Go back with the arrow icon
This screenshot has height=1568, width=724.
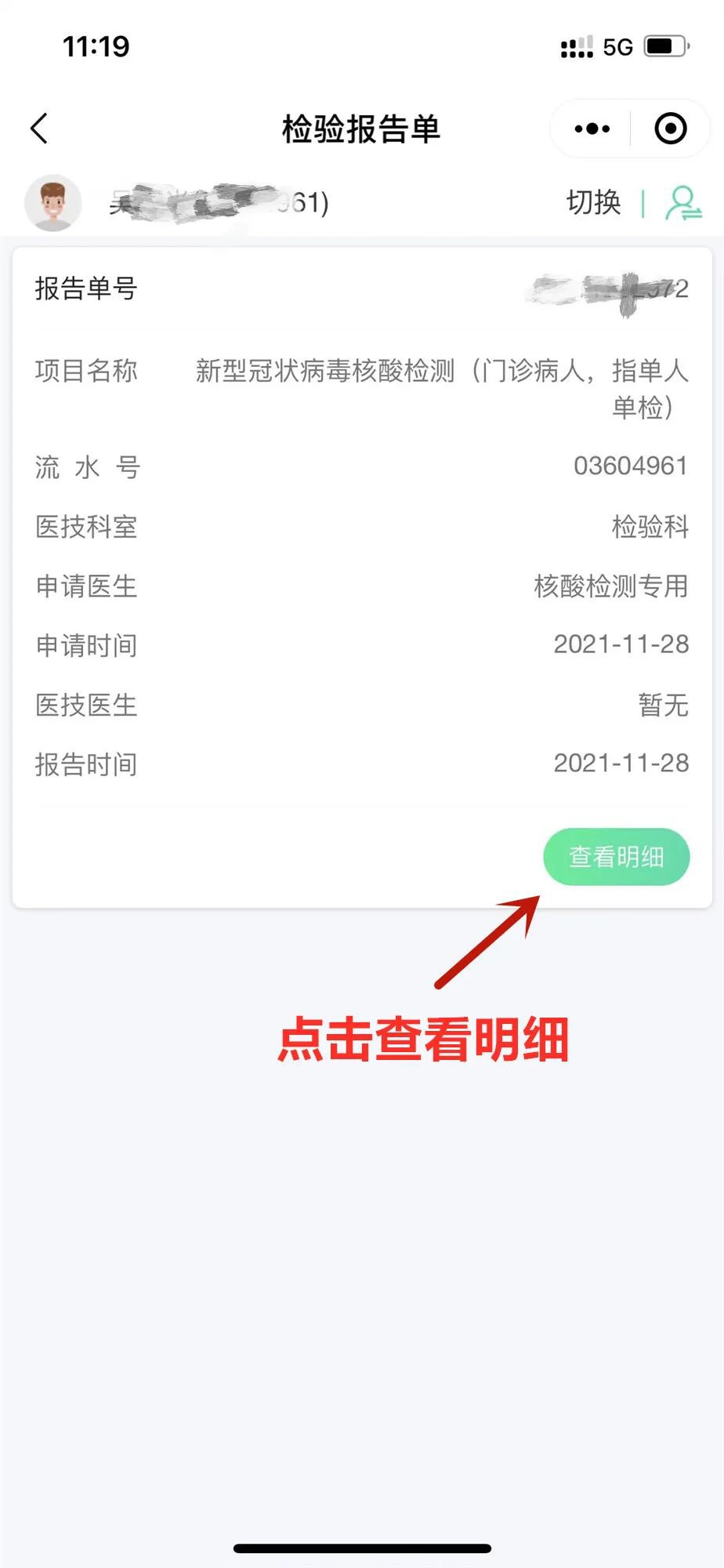tap(39, 129)
